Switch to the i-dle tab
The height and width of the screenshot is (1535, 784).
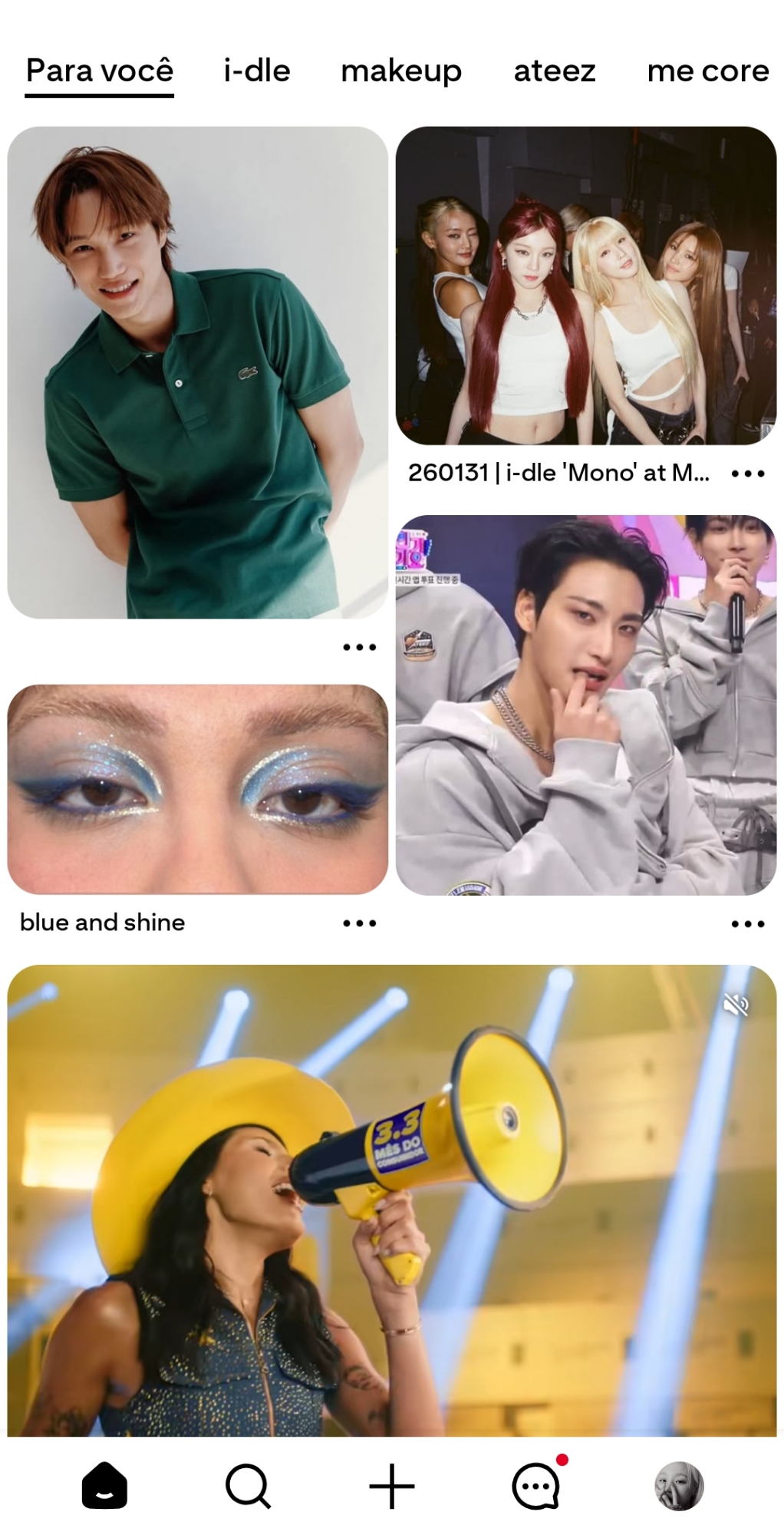coord(256,71)
